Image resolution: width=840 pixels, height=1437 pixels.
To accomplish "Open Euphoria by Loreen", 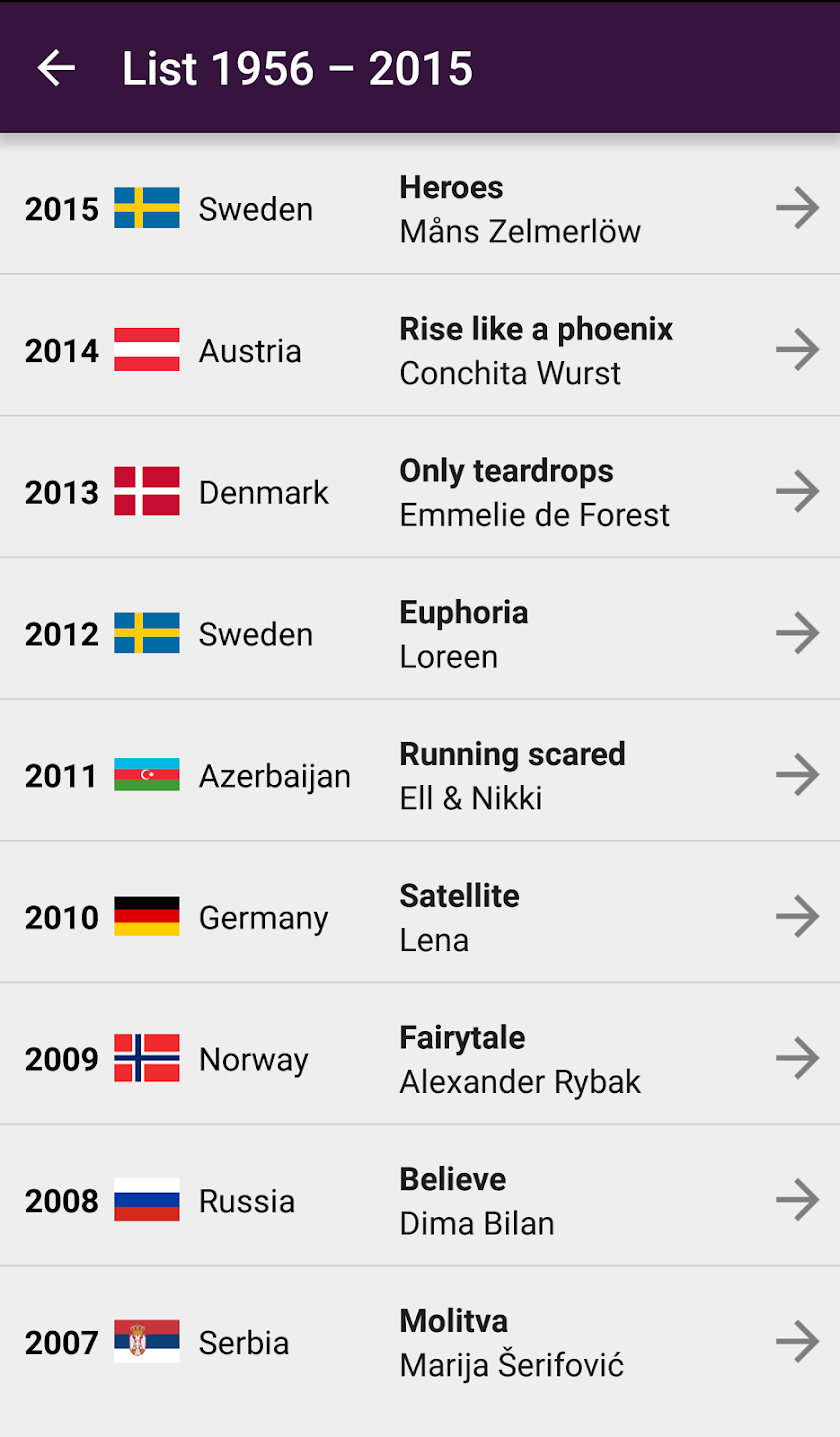I will [420, 634].
